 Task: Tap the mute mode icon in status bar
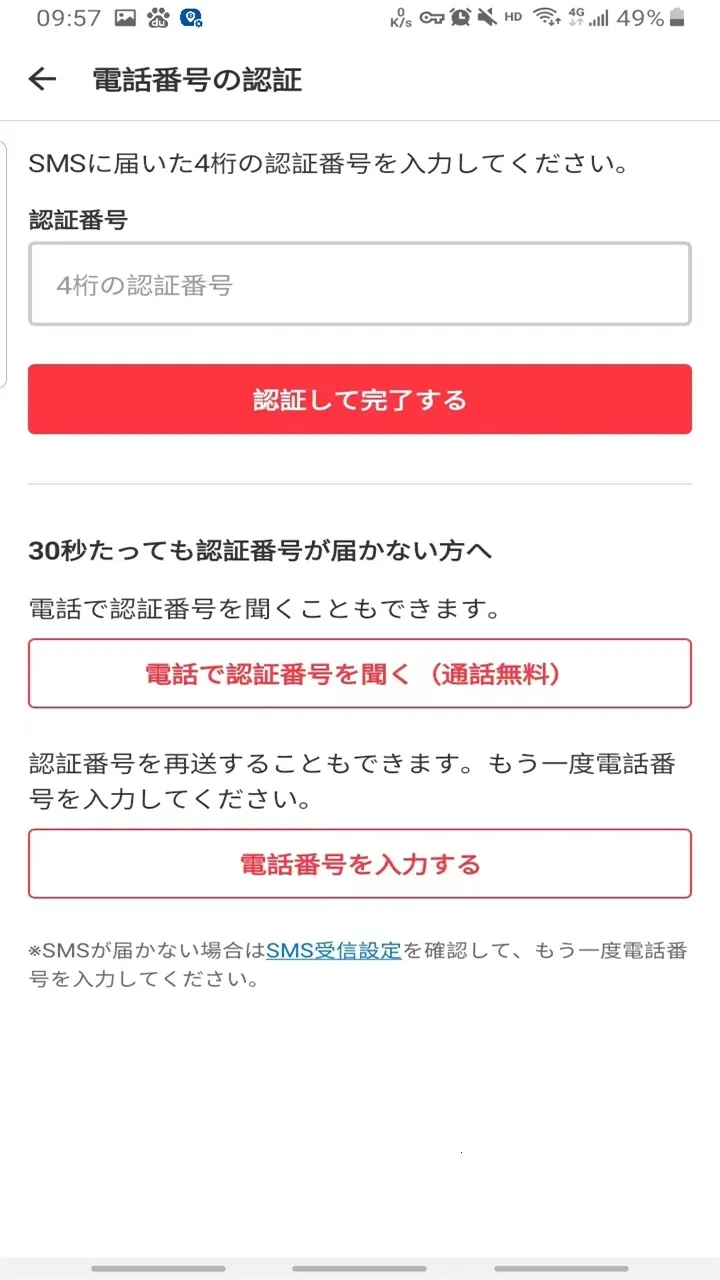pyautogui.click(x=489, y=17)
